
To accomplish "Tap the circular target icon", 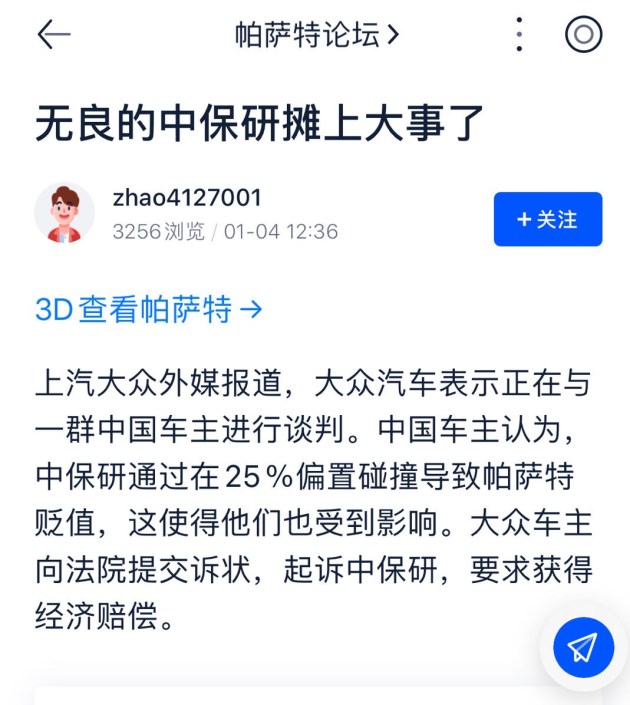I will 584,34.
